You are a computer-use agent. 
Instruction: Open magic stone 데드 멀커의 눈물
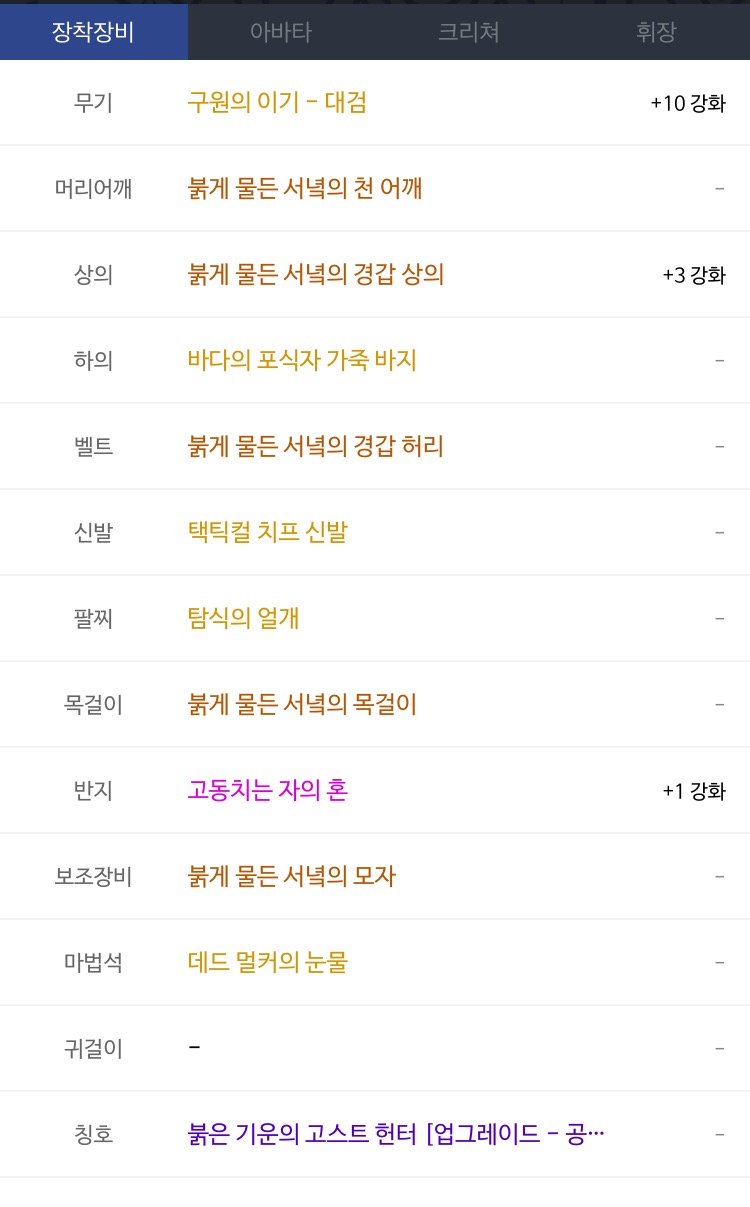tap(267, 962)
